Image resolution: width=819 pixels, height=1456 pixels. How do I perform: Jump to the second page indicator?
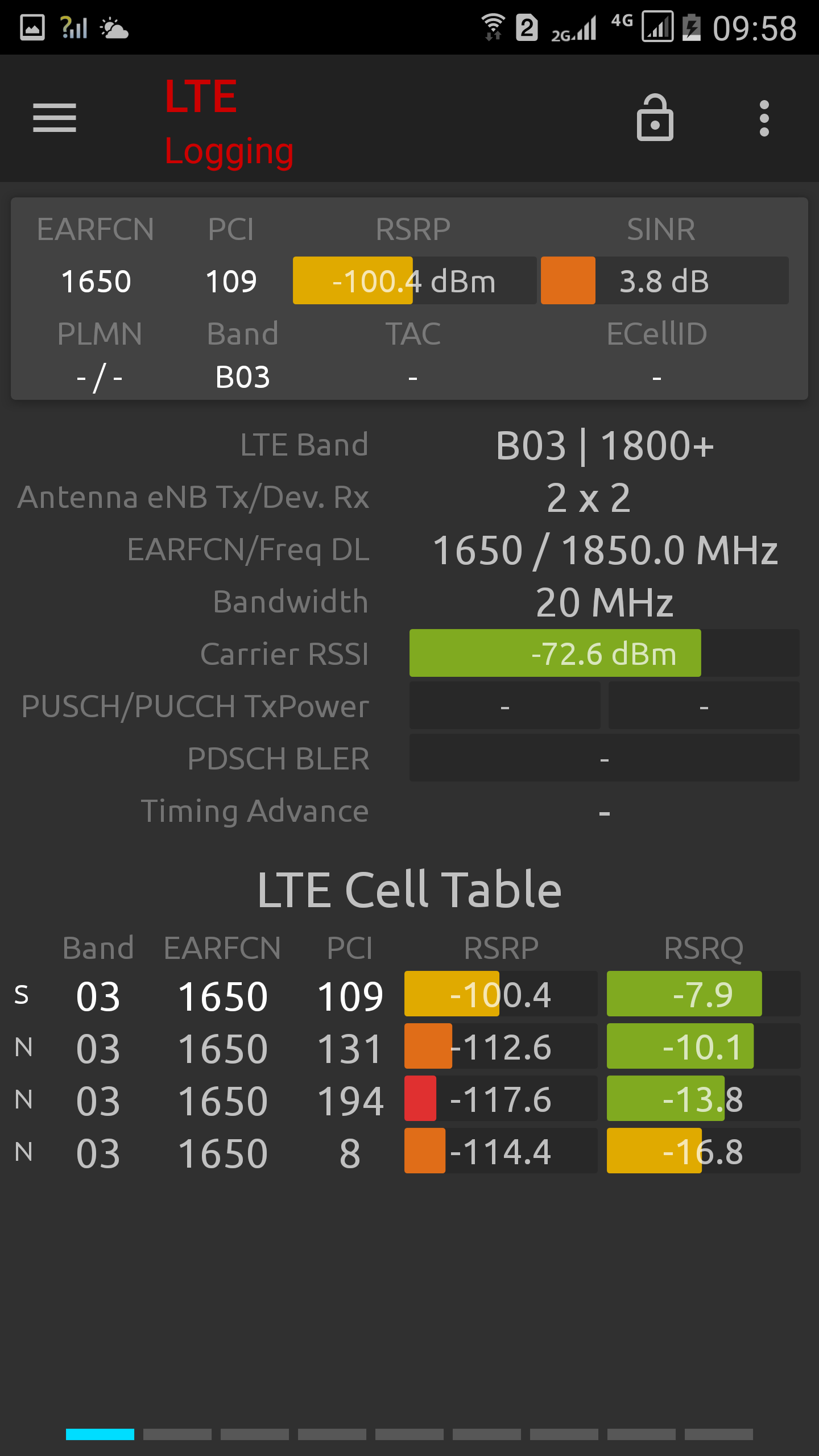click(x=177, y=1434)
